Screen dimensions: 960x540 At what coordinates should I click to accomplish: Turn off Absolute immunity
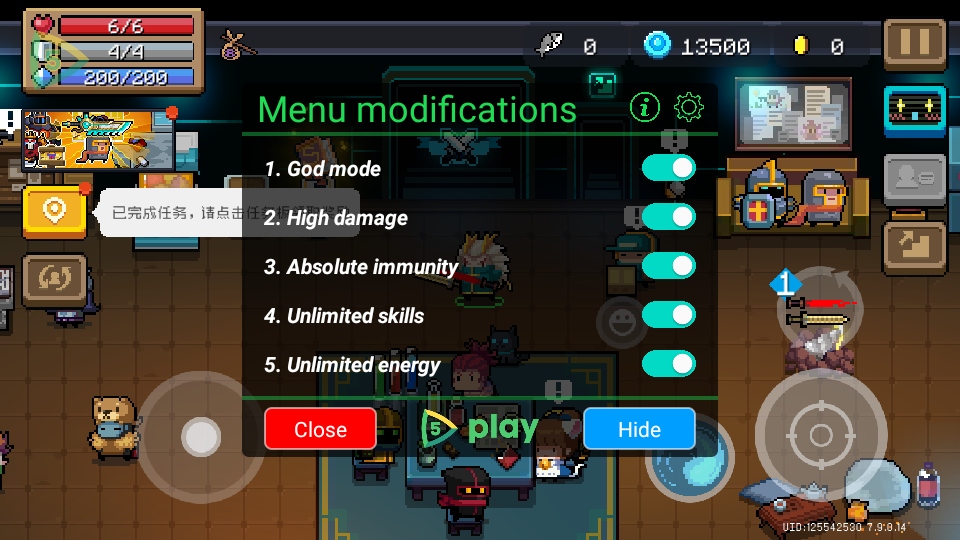coord(668,266)
